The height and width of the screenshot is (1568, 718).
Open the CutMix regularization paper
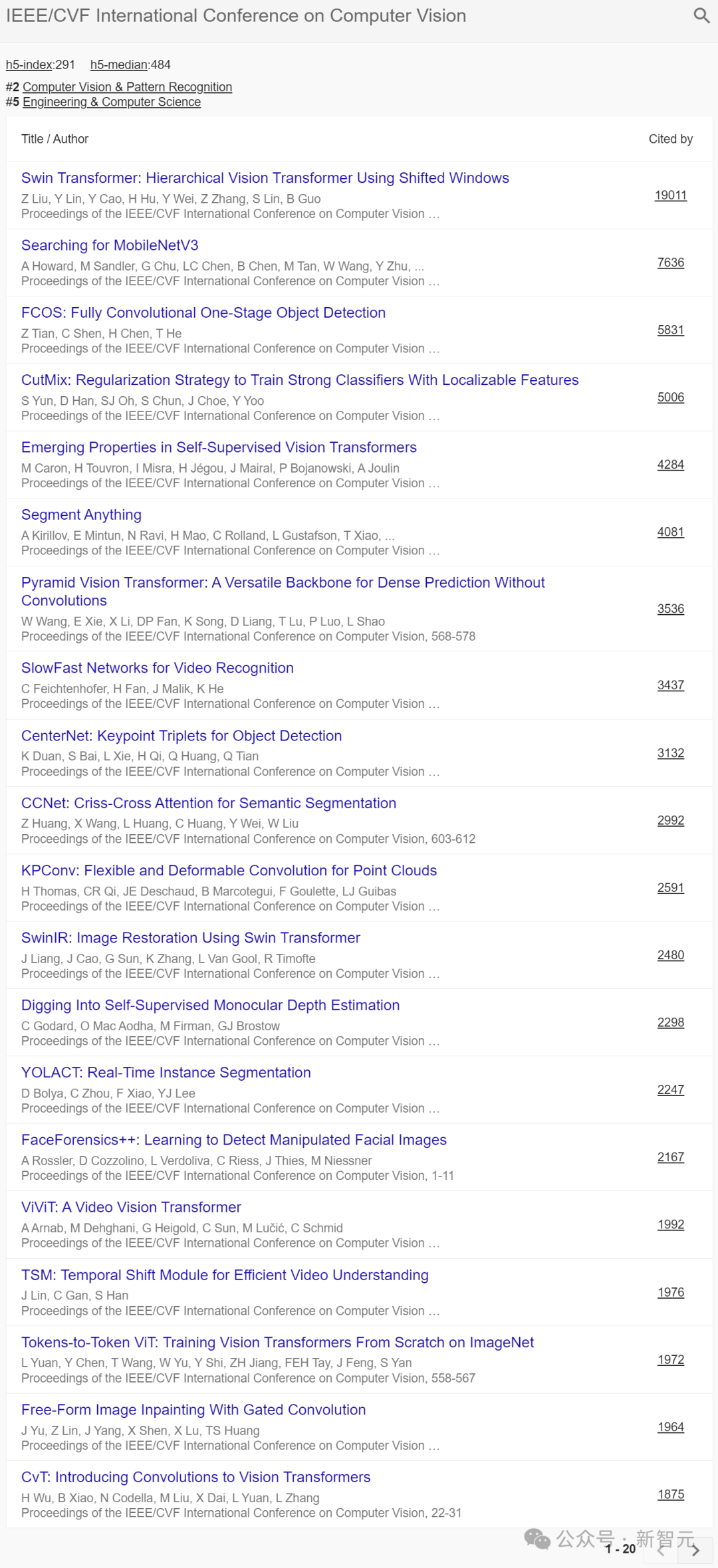click(300, 380)
